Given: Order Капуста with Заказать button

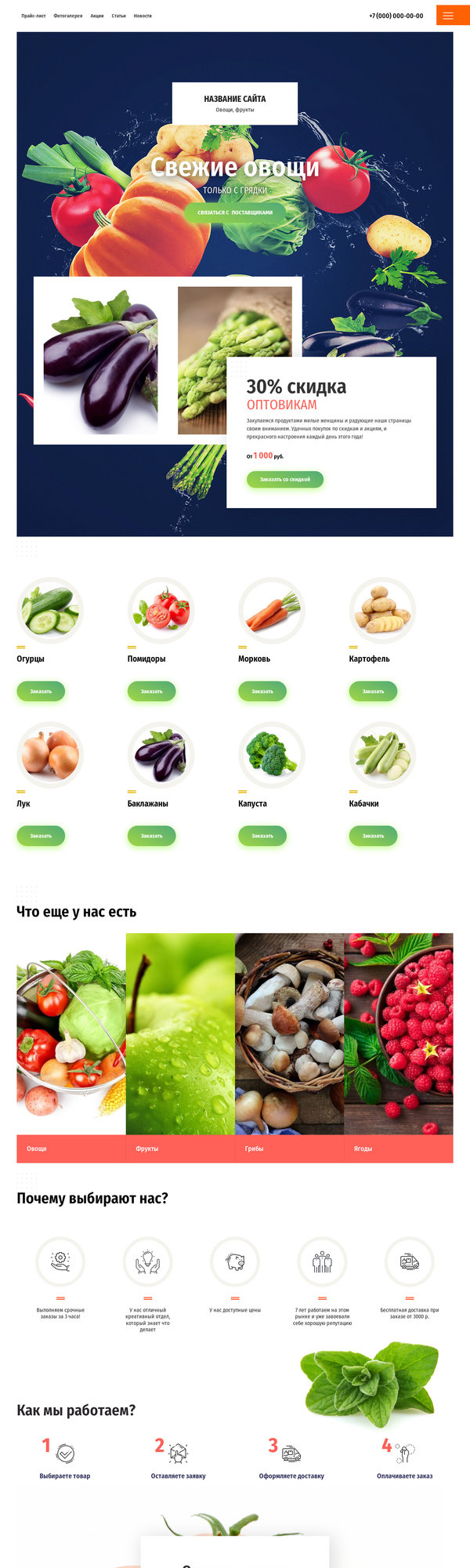Looking at the screenshot, I should tap(262, 836).
